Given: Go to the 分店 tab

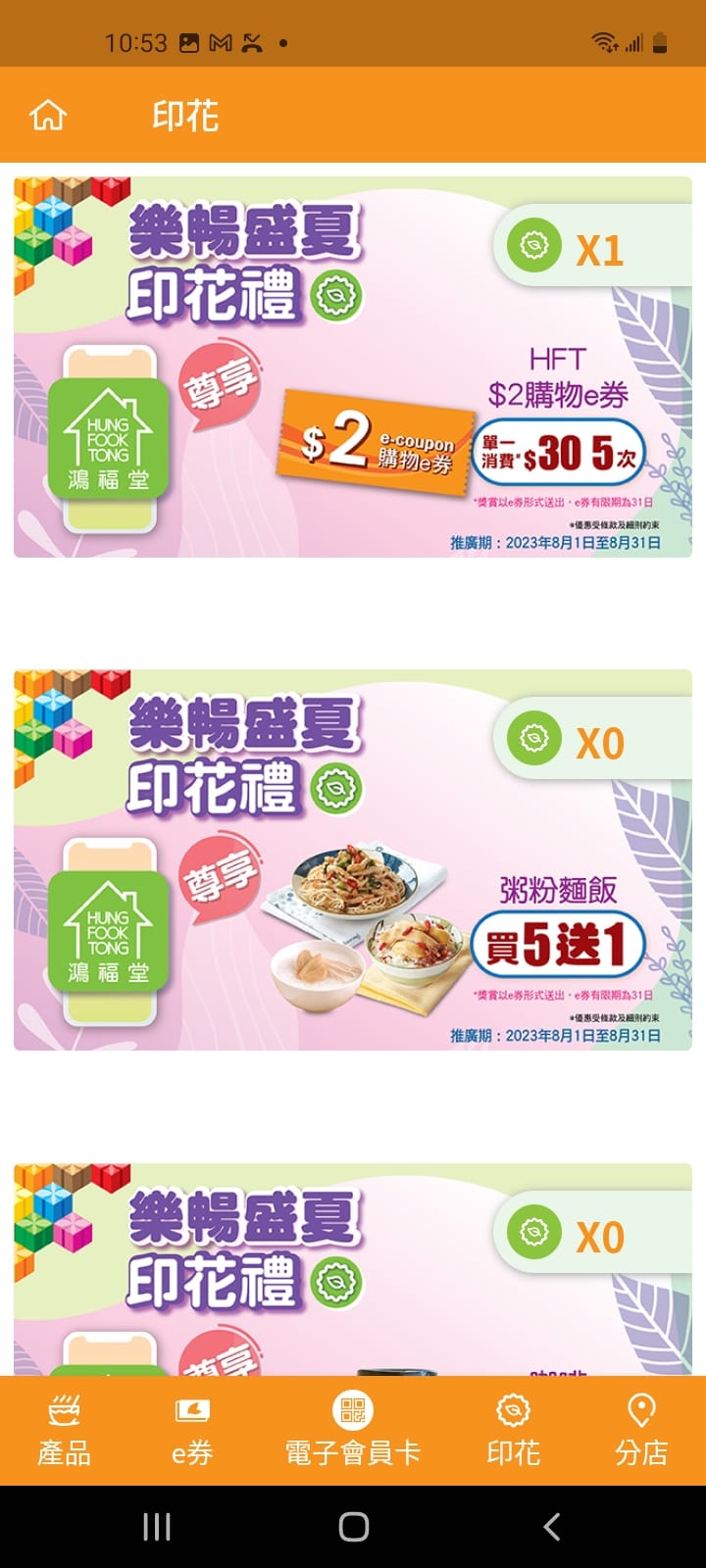Looking at the screenshot, I should [x=641, y=1431].
